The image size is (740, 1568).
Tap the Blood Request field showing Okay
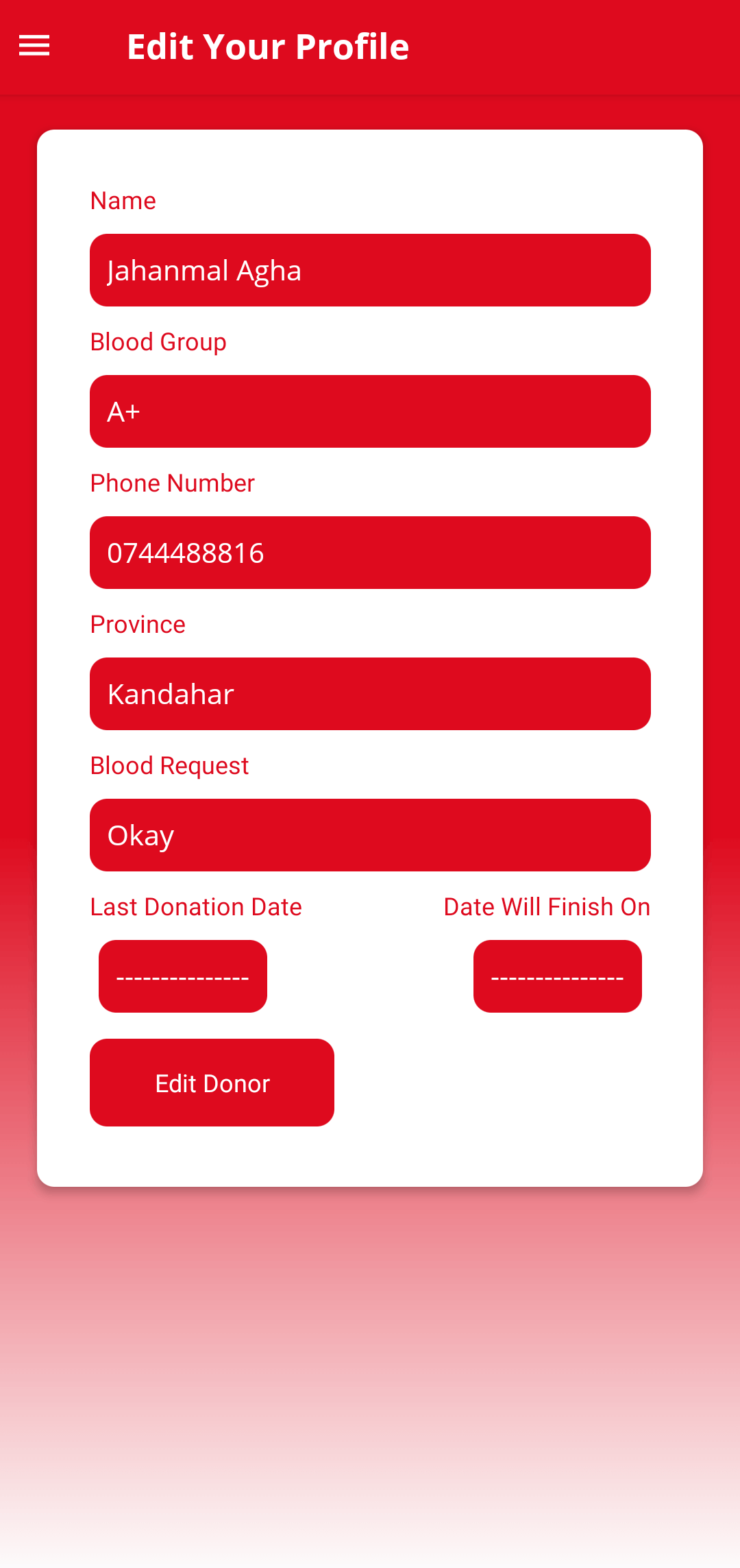tap(370, 835)
